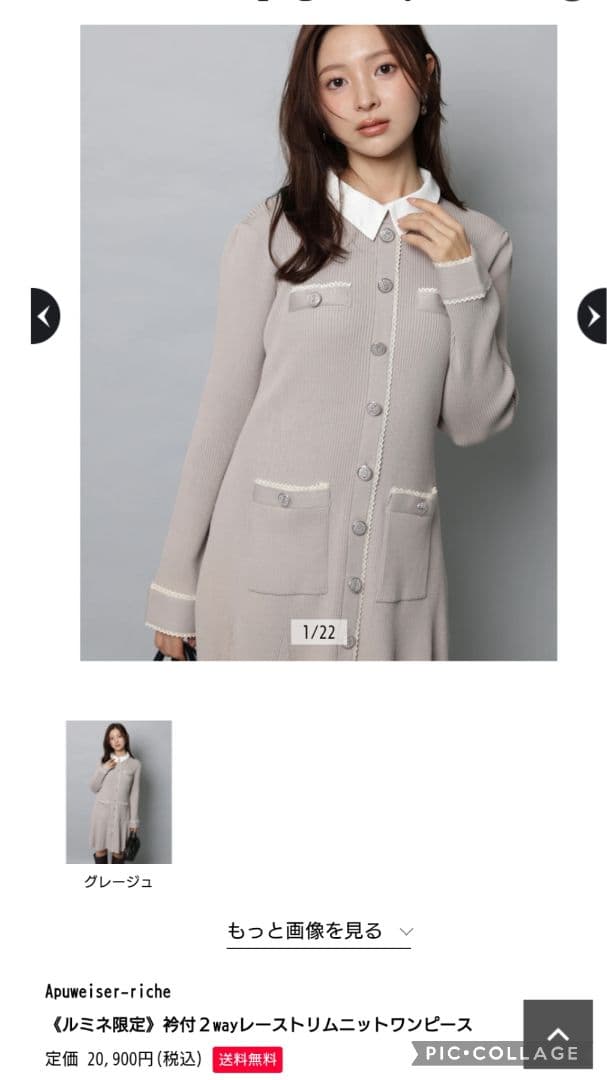The image size is (607, 1080).
Task: Open the main product photo
Action: [x=318, y=343]
